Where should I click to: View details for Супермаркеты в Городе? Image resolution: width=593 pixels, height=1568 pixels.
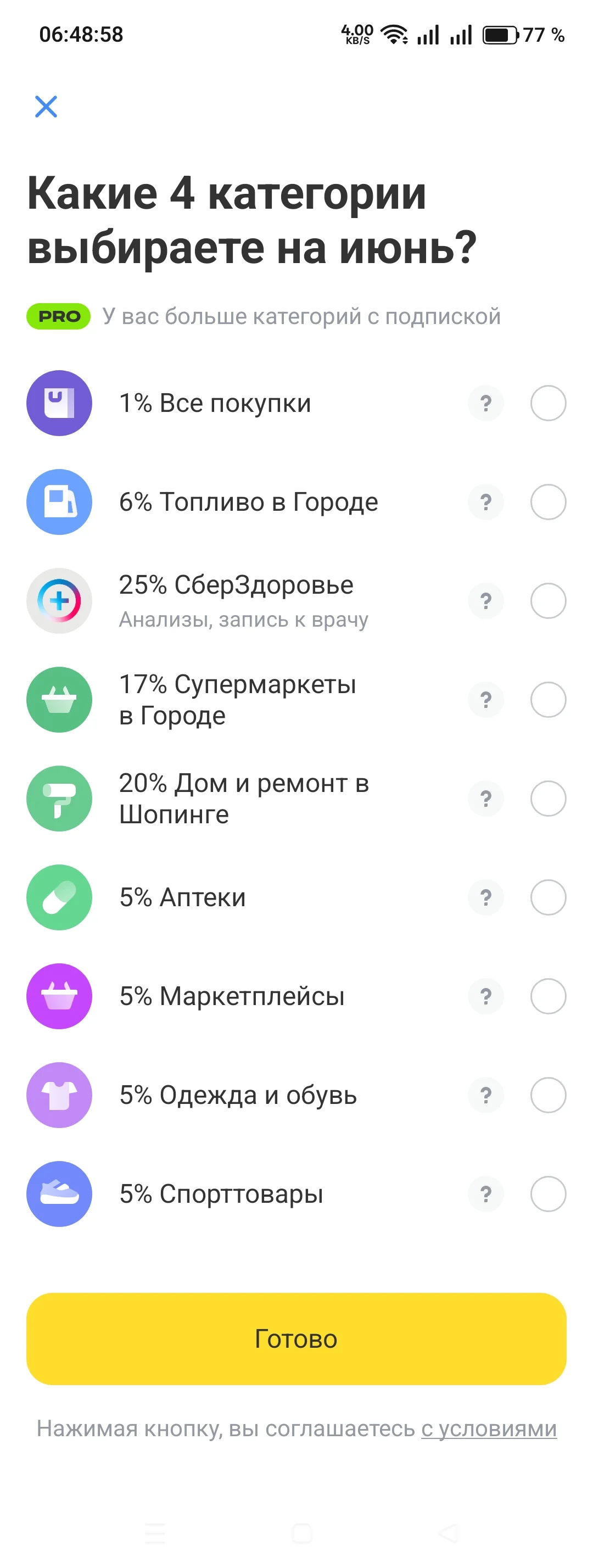click(486, 700)
